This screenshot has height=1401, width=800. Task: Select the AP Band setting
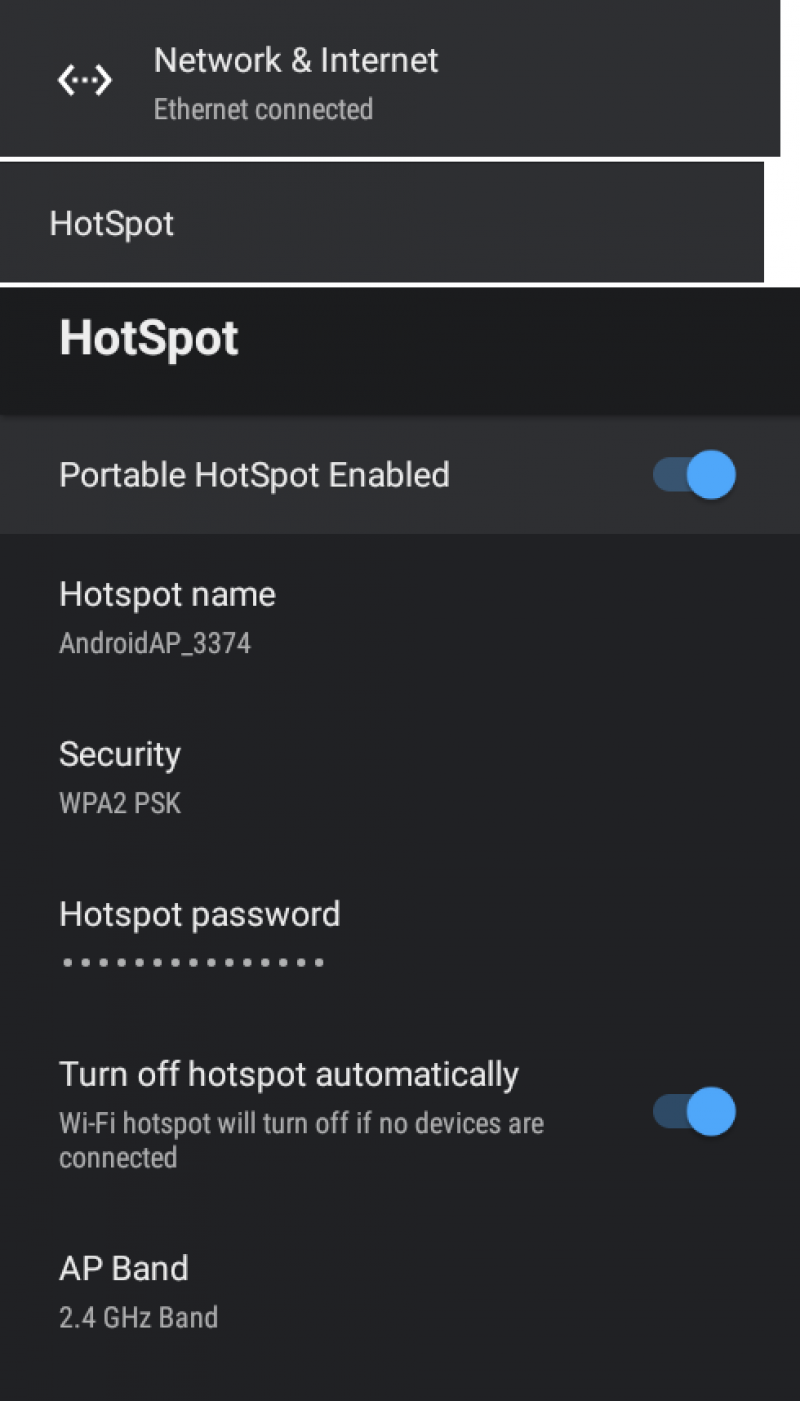(400, 1289)
